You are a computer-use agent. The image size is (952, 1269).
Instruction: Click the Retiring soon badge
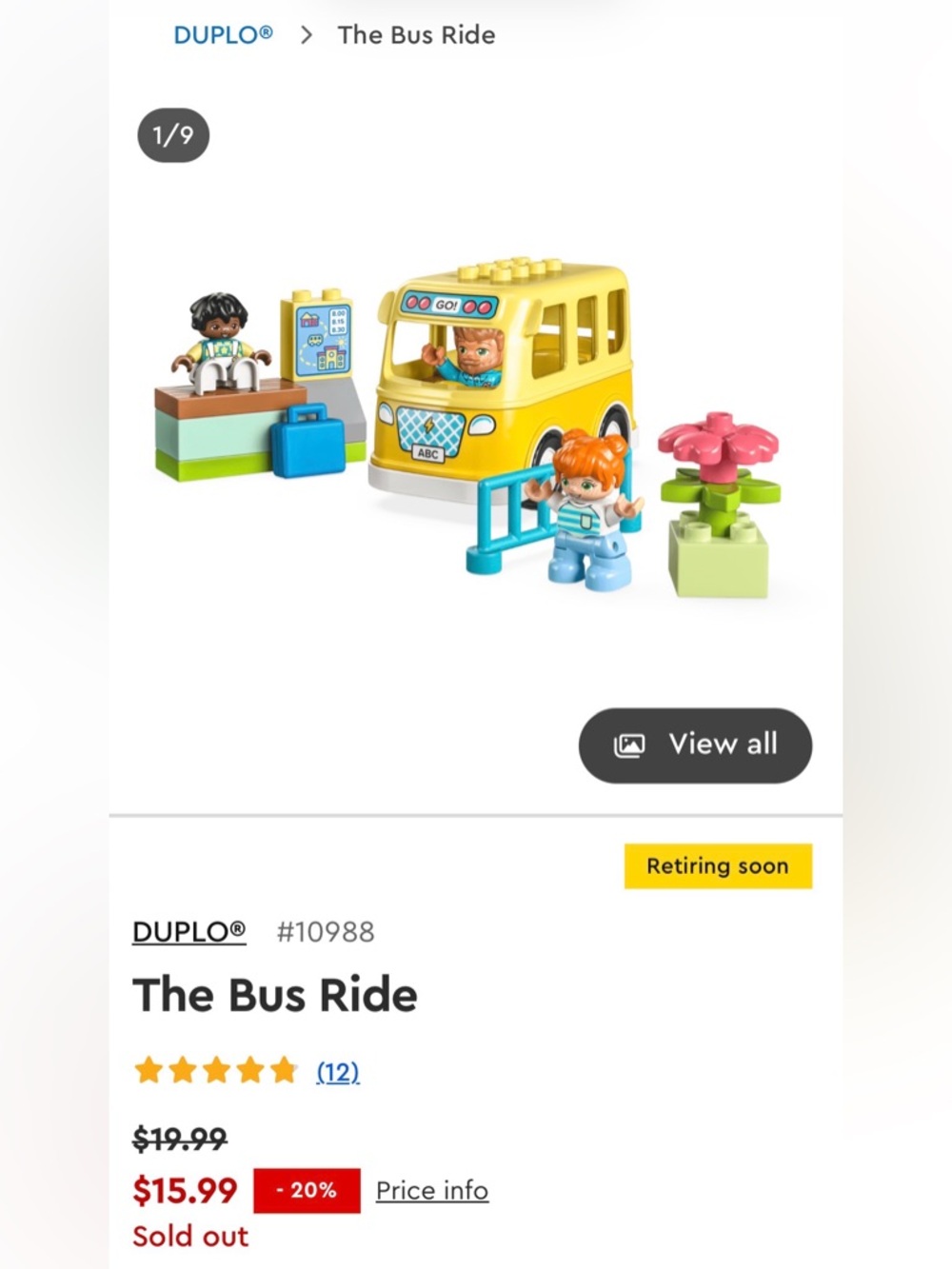tap(717, 865)
